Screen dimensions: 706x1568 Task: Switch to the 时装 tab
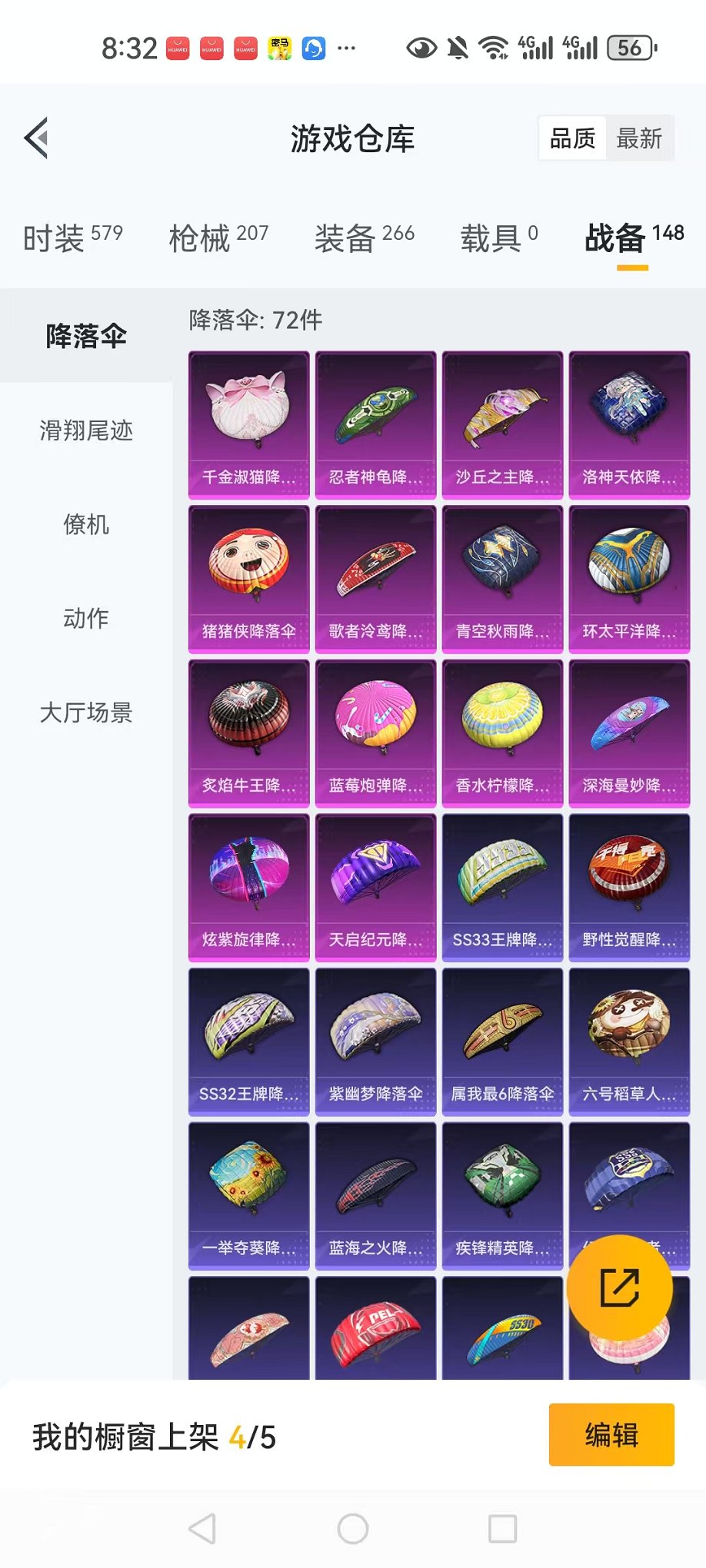coord(73,238)
